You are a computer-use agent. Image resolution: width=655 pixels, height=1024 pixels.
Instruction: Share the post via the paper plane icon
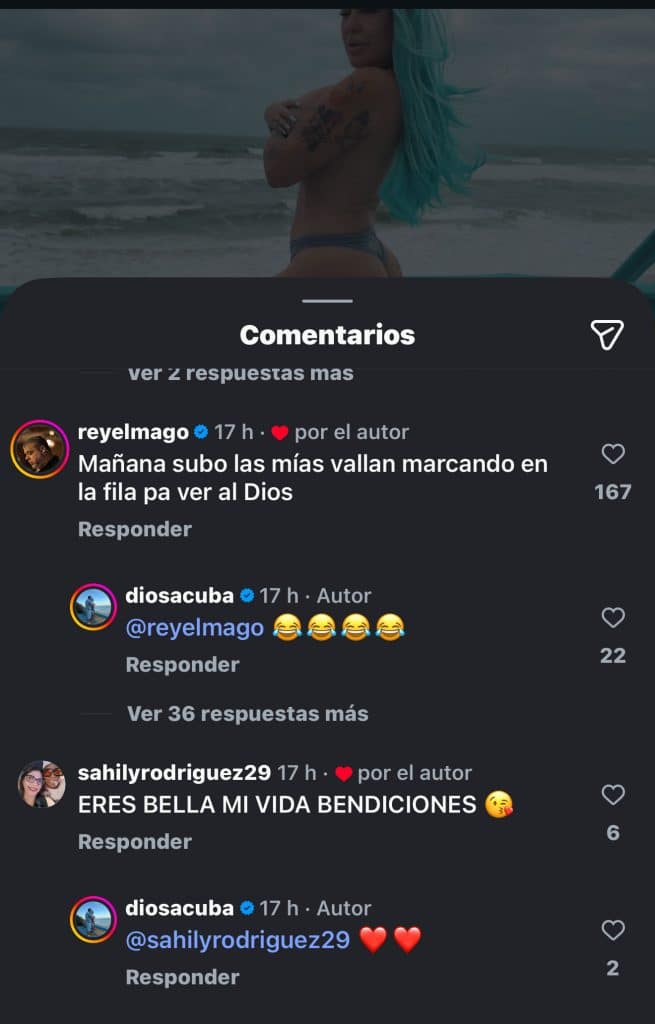(x=607, y=335)
